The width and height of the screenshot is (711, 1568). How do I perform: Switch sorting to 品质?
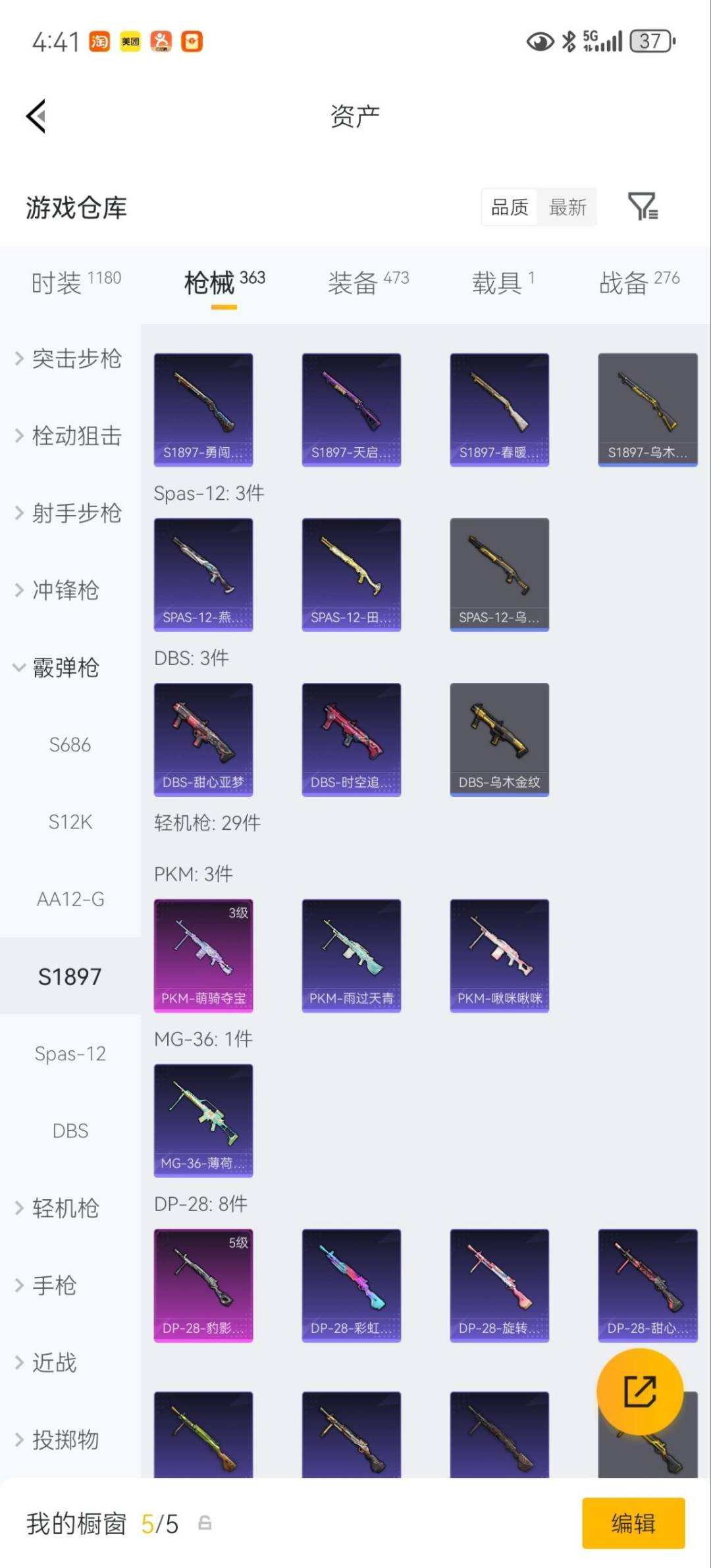tap(508, 207)
